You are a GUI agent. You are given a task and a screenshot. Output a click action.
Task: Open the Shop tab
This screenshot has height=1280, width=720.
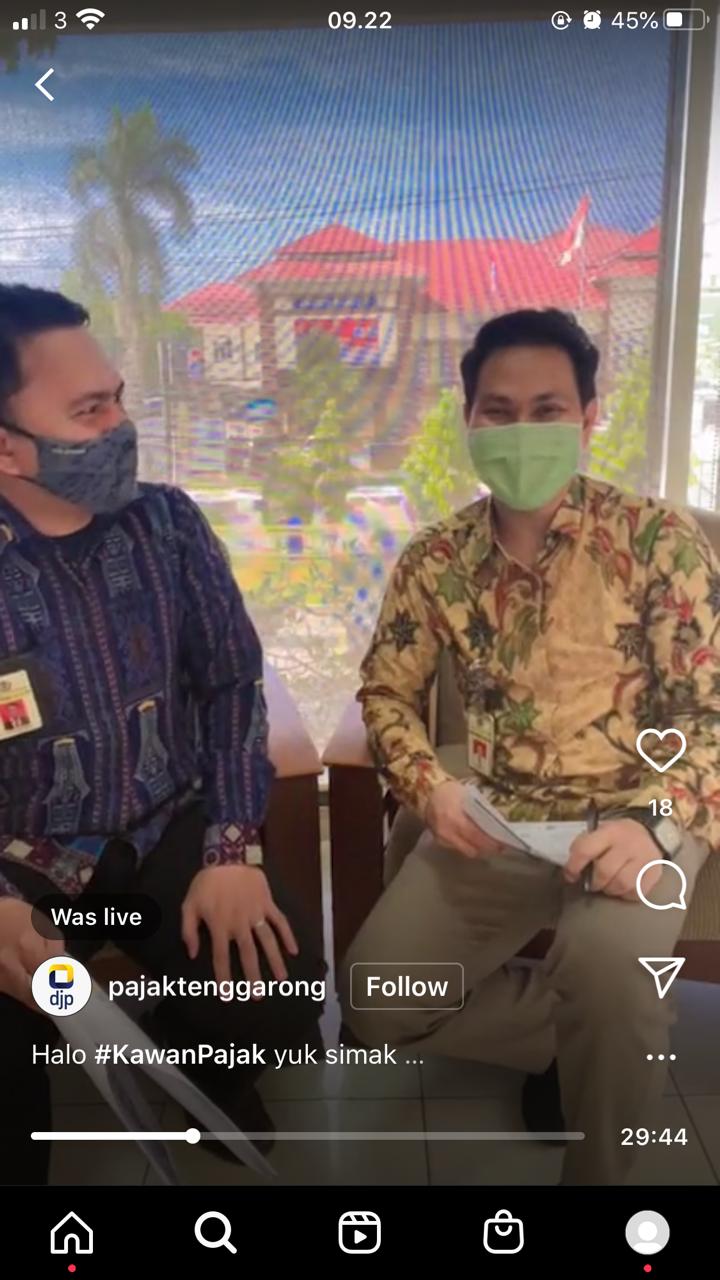tap(503, 1232)
